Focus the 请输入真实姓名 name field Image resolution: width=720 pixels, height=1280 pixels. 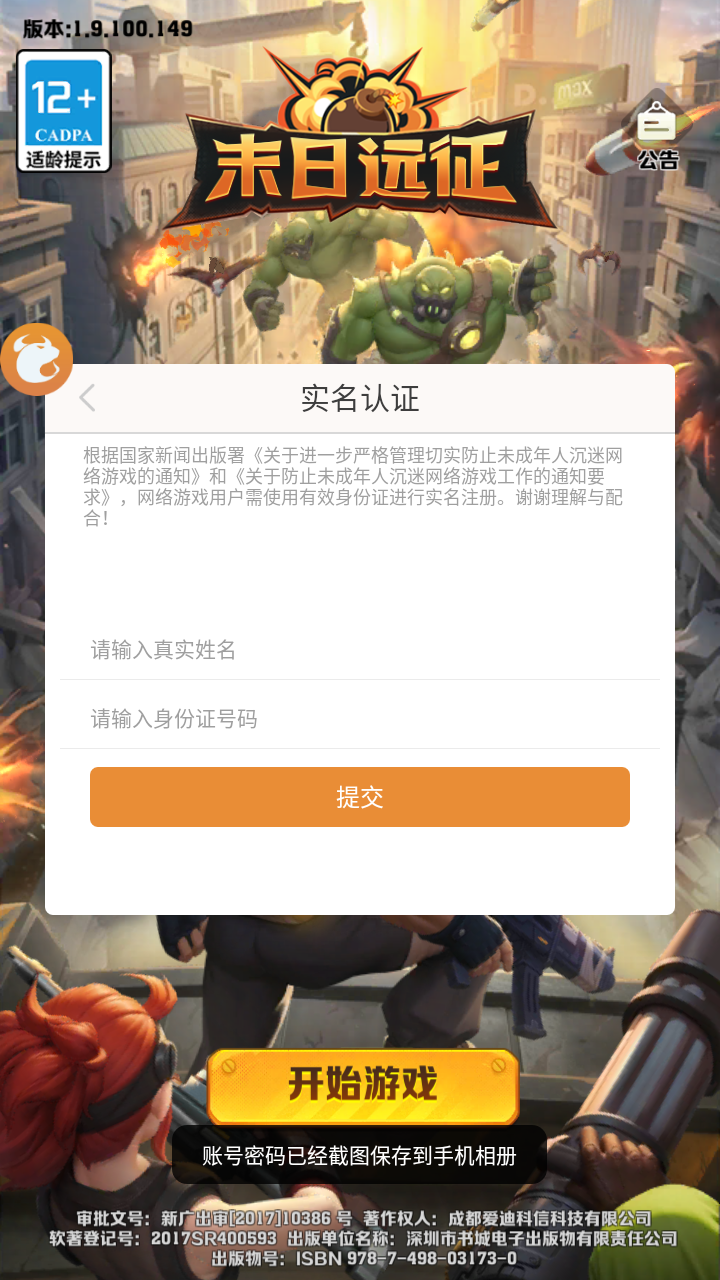360,650
